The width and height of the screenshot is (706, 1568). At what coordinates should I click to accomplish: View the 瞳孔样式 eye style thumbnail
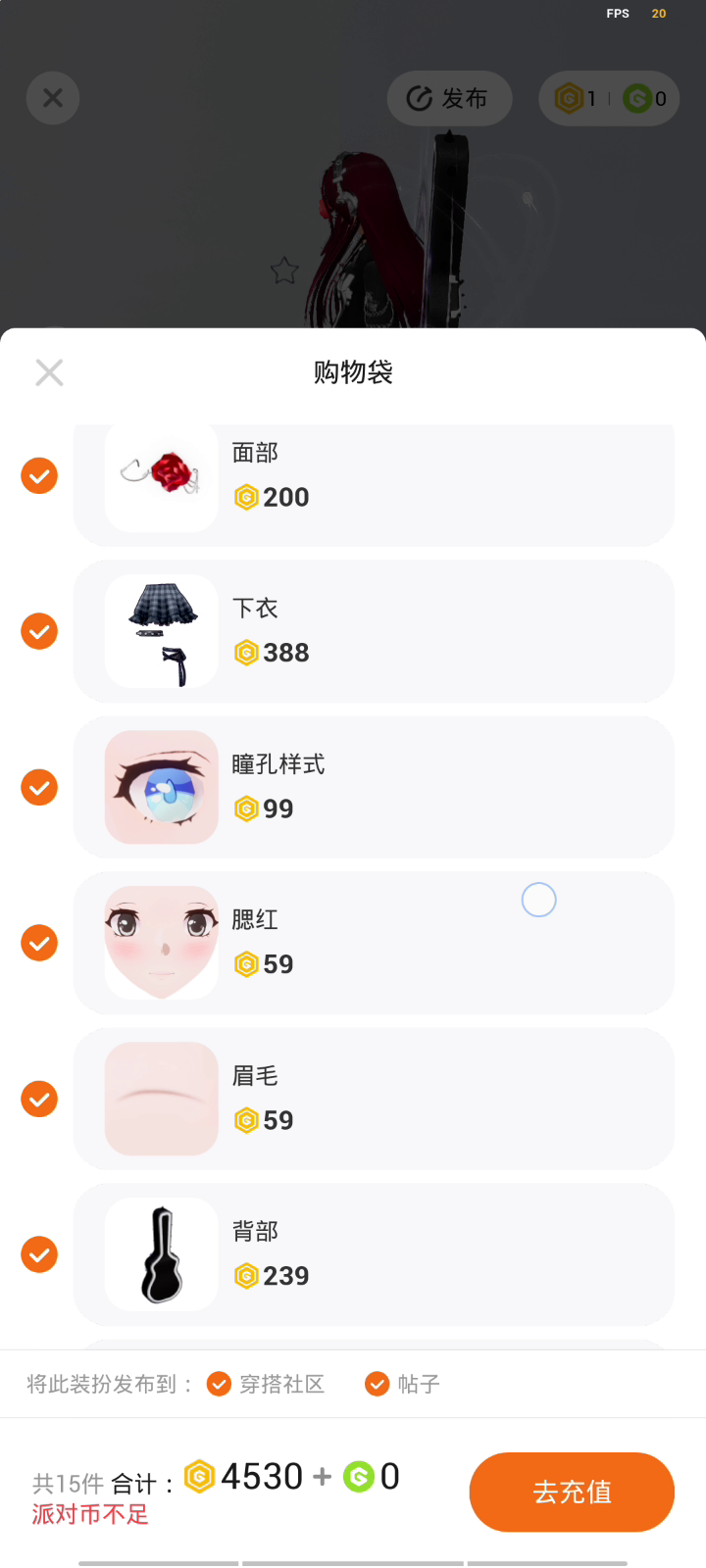162,788
